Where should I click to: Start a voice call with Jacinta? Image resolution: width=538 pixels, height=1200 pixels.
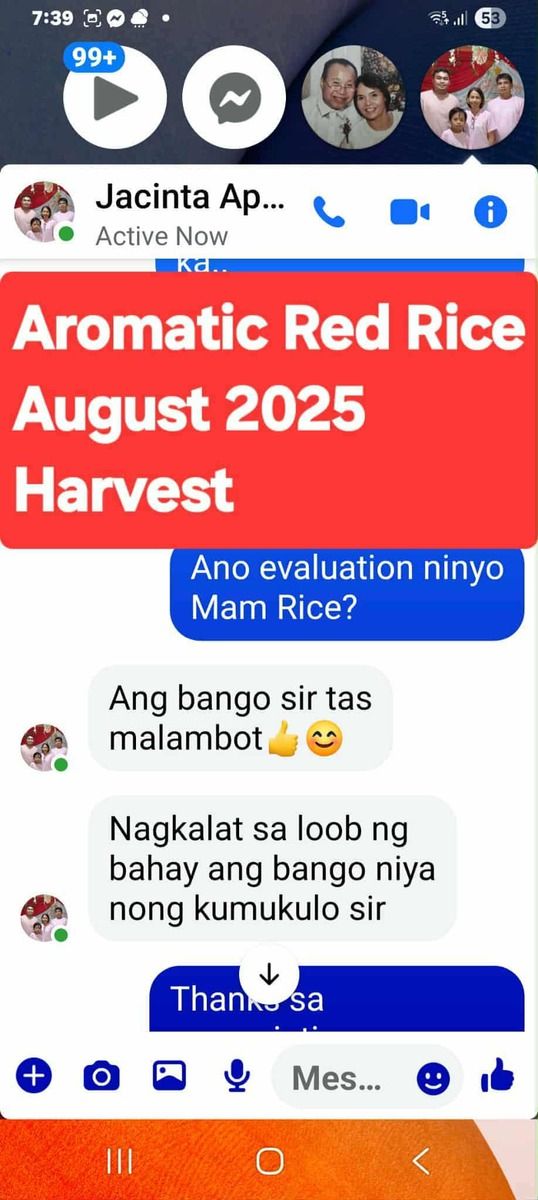(x=328, y=211)
